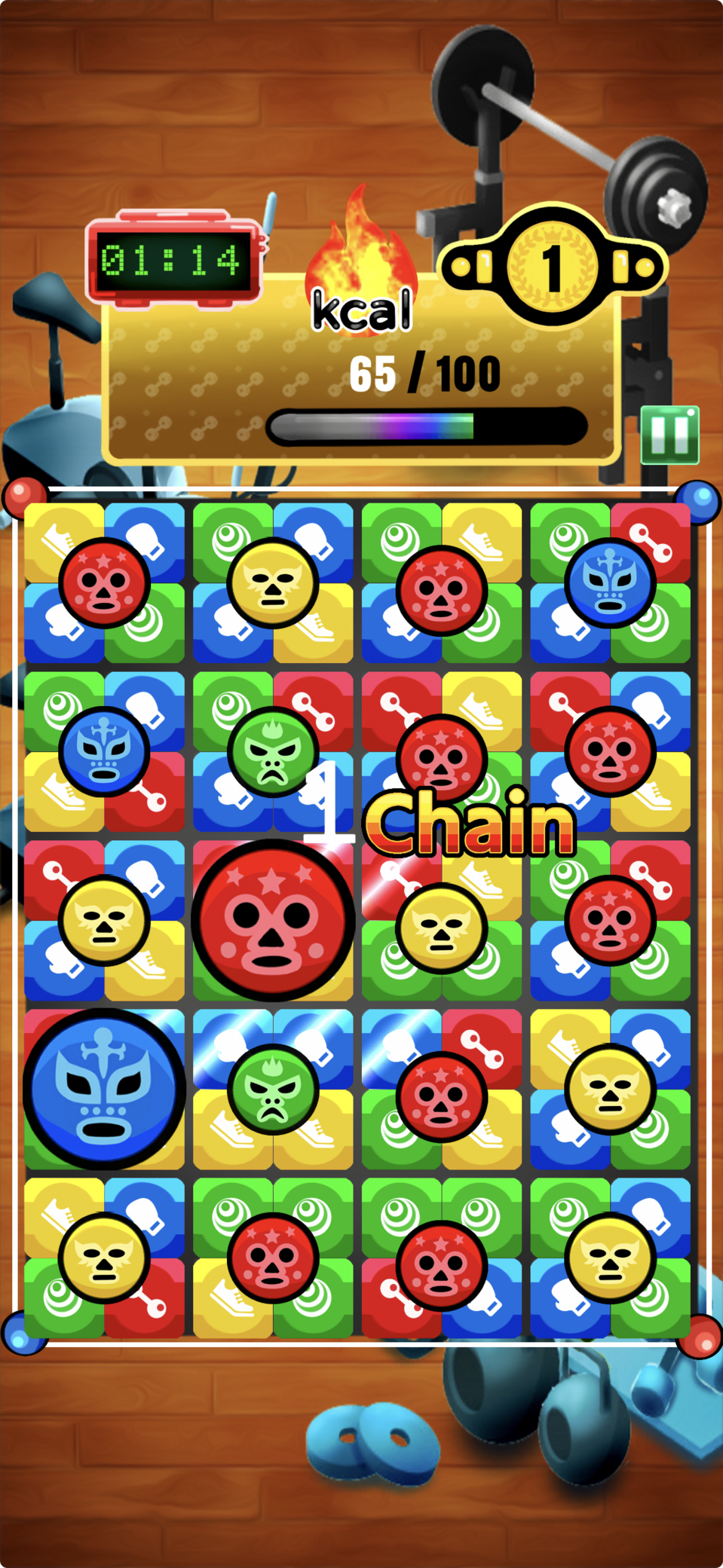Tap the enlarged red wrestler mask
Image resolution: width=723 pixels, height=1568 pixels.
click(x=272, y=919)
